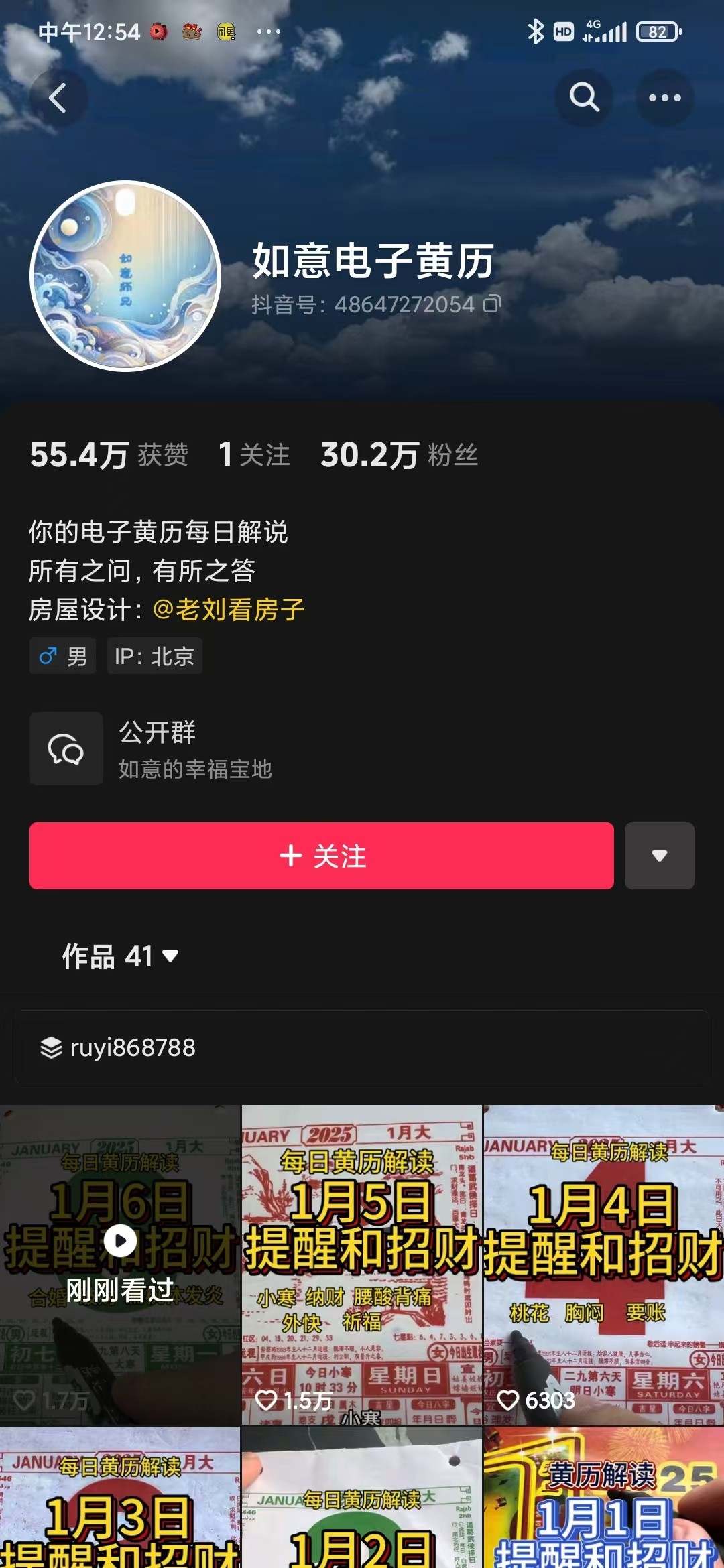The width and height of the screenshot is (724, 1568).
Task: Open the @老刘看房子 profile link
Action: pos(229,610)
